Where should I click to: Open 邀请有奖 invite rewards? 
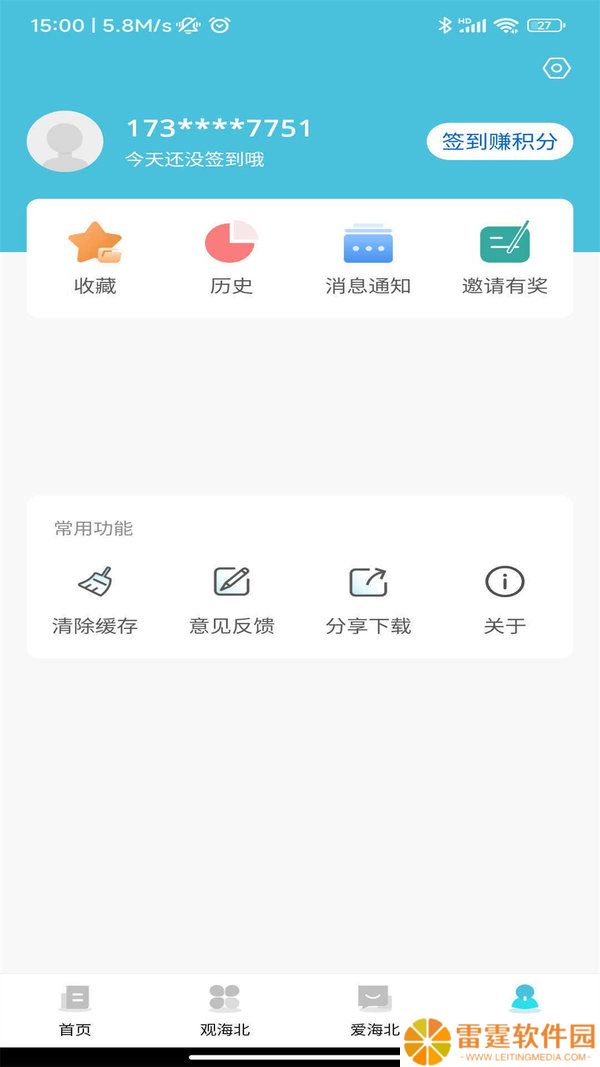tap(505, 258)
